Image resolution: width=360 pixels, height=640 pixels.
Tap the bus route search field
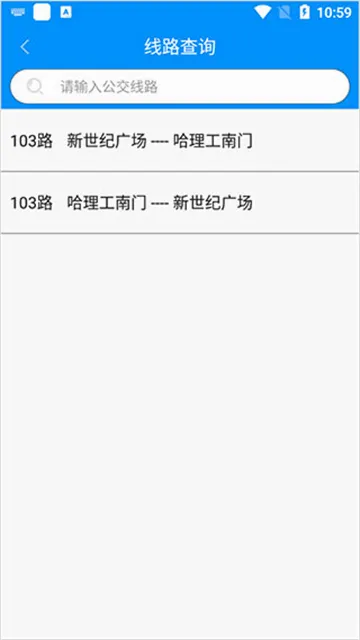pyautogui.click(x=180, y=87)
